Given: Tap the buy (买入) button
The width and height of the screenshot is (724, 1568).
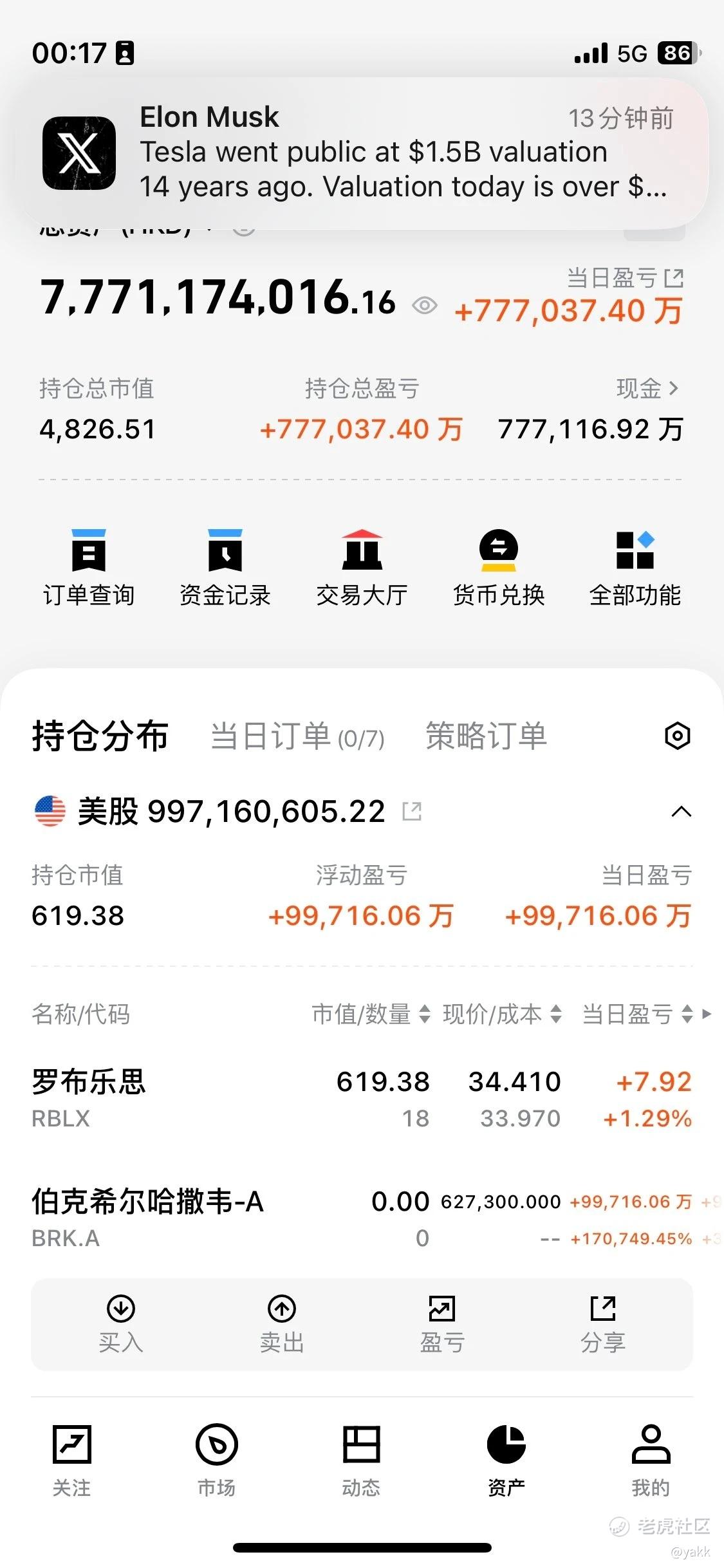Looking at the screenshot, I should (x=121, y=1325).
